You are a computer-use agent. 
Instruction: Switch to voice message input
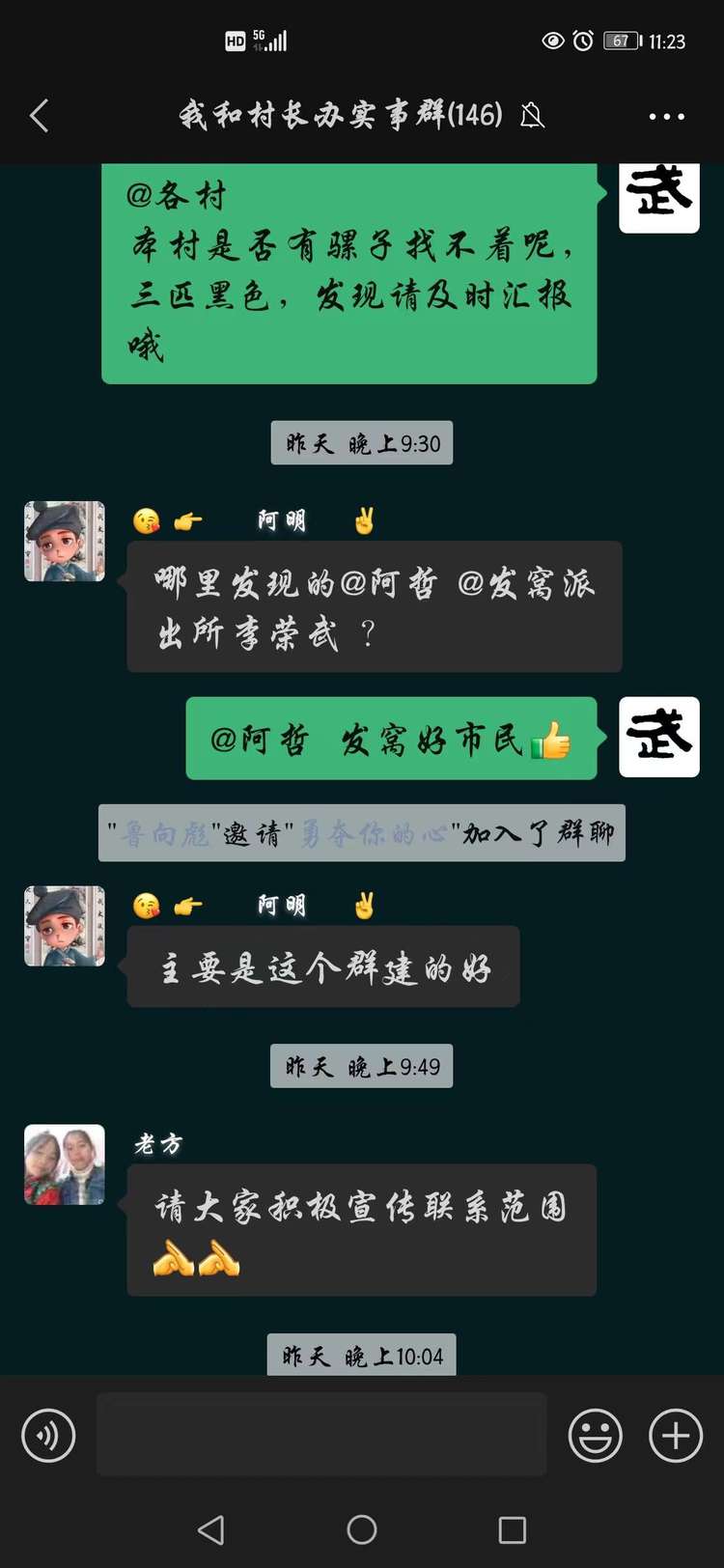pos(48,1435)
